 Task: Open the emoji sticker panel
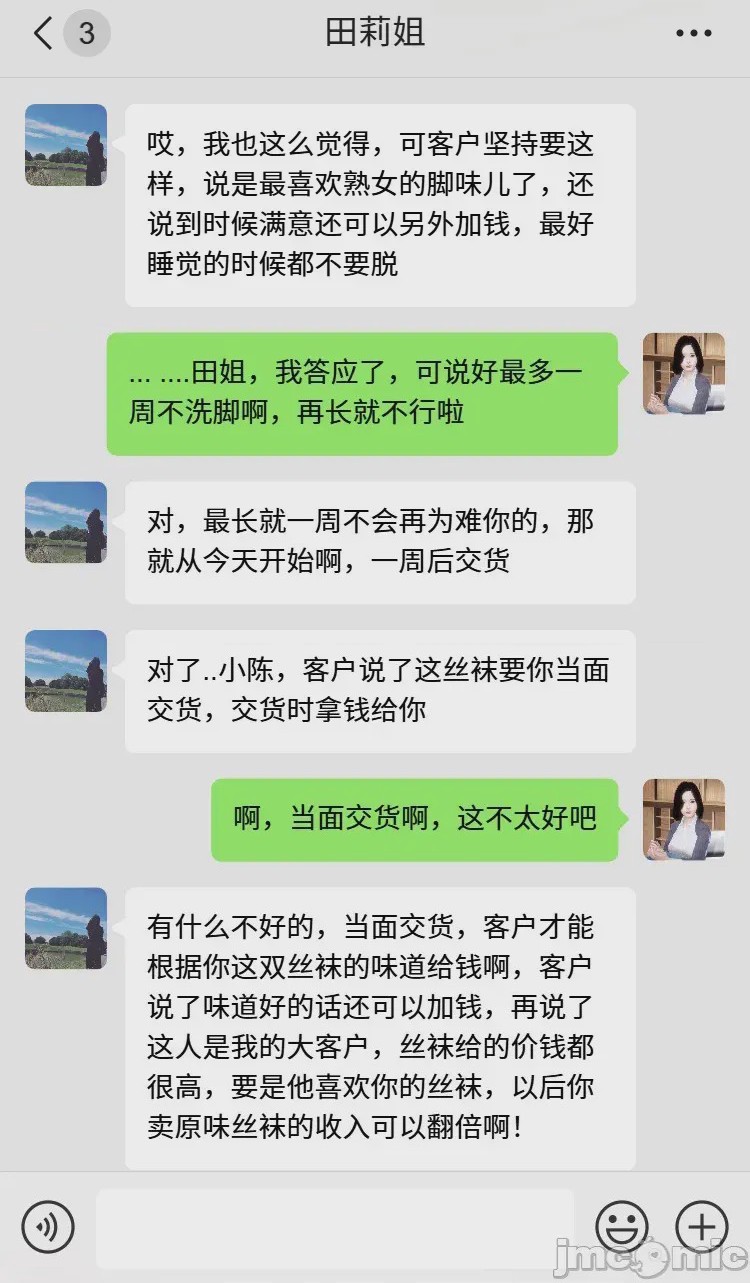pos(622,1227)
